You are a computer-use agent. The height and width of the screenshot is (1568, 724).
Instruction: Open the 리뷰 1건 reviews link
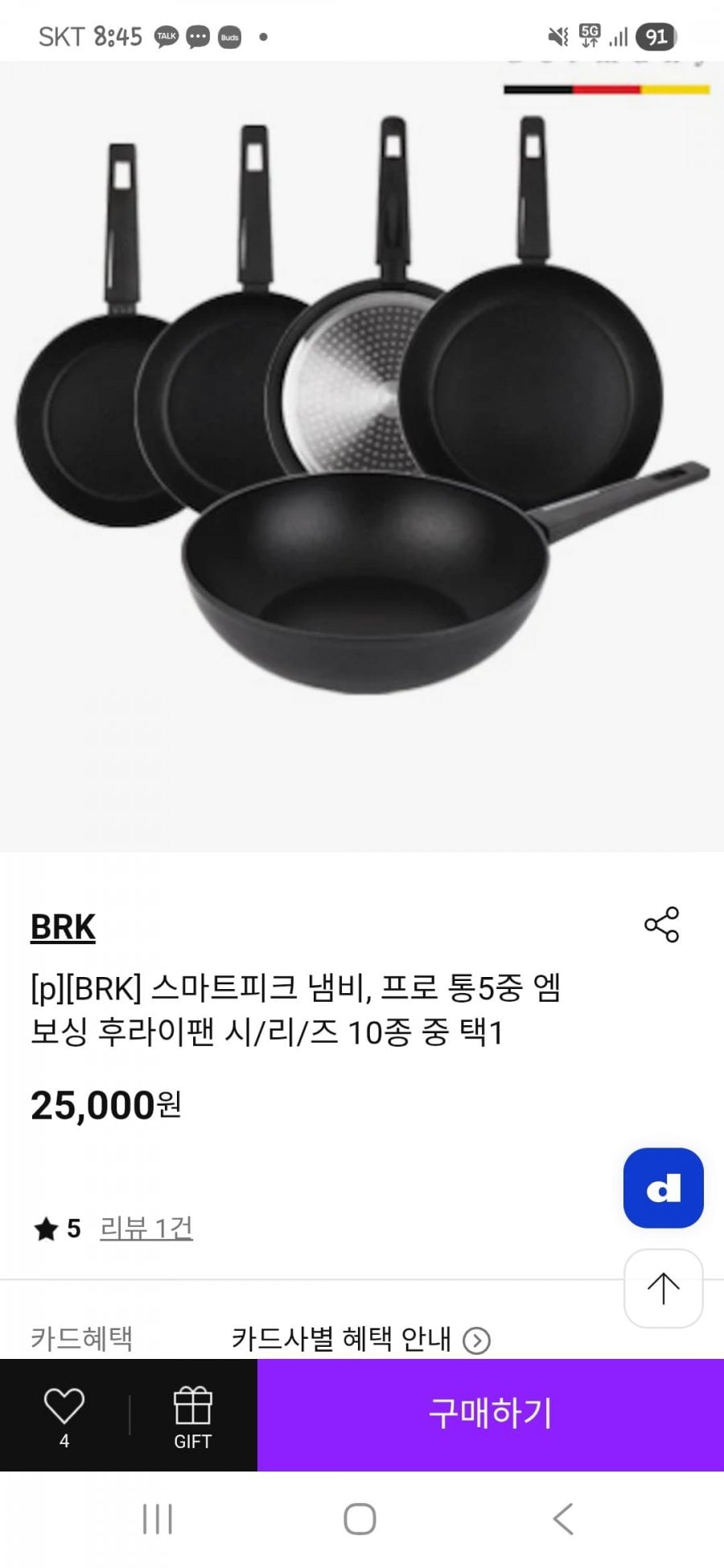click(x=146, y=1228)
